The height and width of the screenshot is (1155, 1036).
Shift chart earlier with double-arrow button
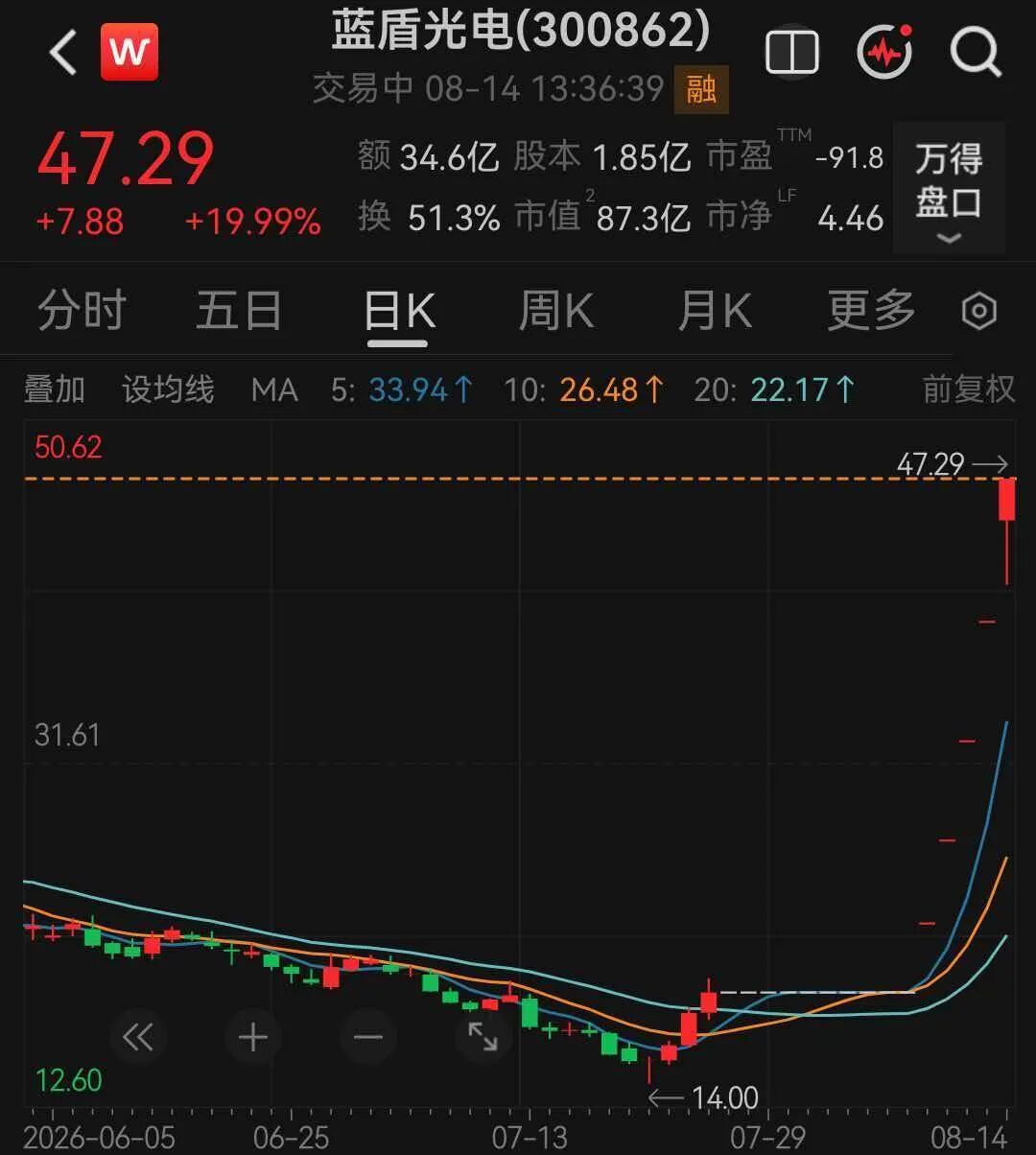[138, 1037]
